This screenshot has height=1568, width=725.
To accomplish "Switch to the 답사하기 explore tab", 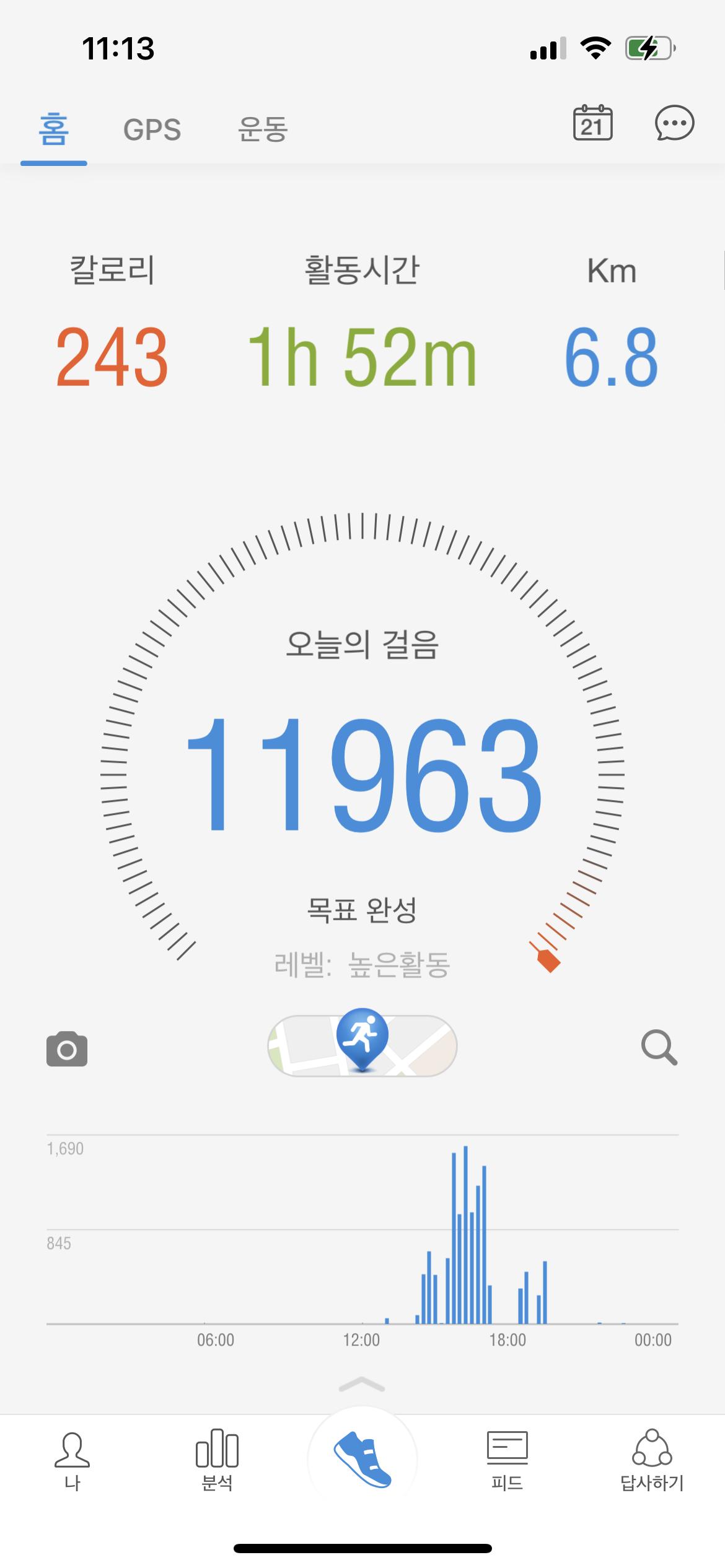I will 652,1461.
